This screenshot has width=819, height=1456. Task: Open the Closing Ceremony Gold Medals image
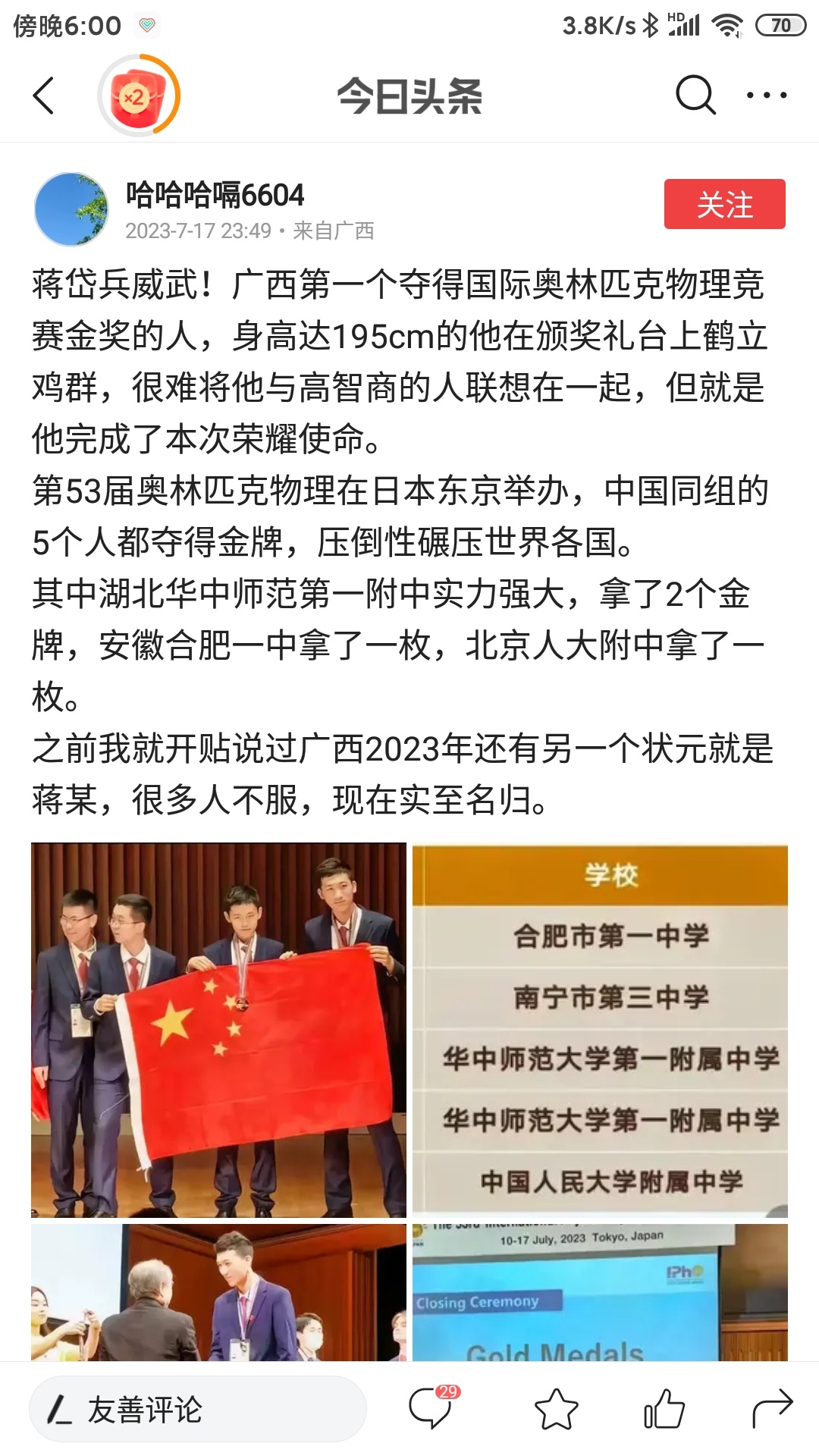pyautogui.click(x=600, y=1292)
